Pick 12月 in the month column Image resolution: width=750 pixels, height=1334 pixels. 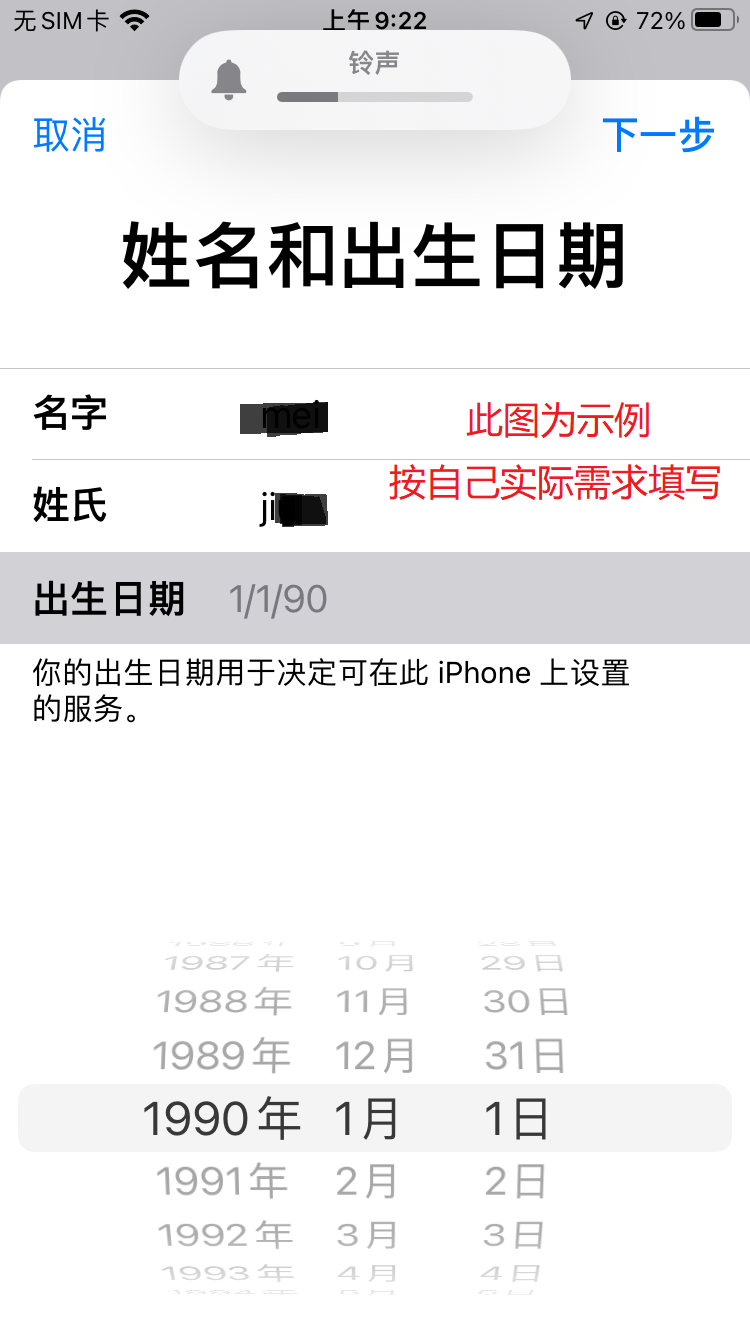[x=373, y=1055]
